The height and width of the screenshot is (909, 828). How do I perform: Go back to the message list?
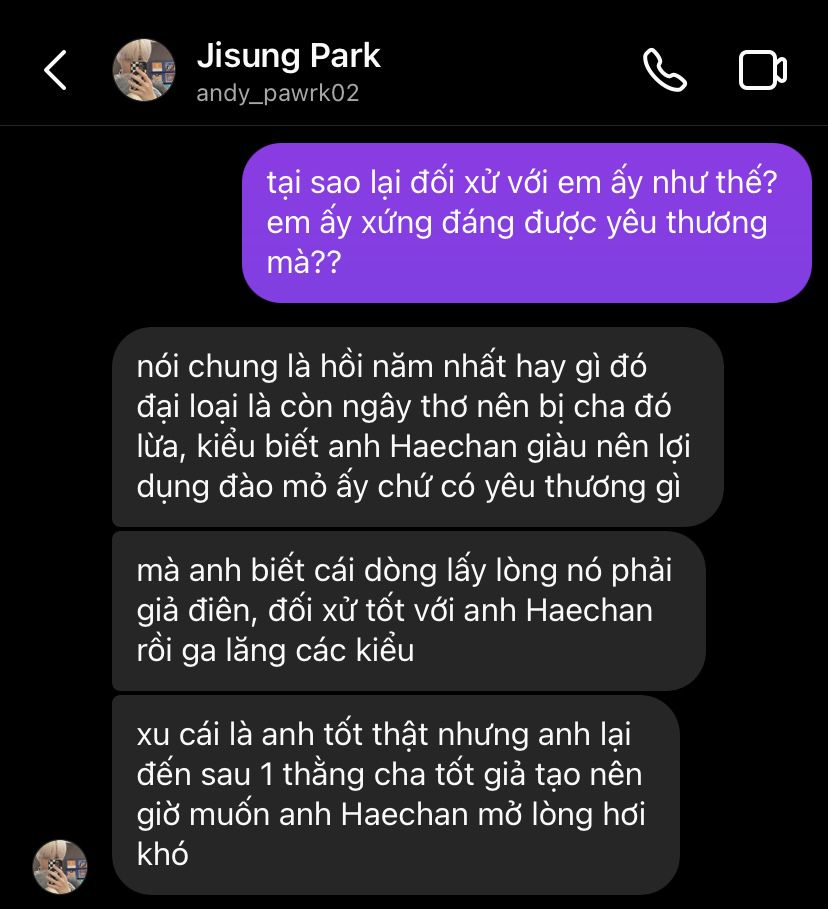(x=55, y=71)
